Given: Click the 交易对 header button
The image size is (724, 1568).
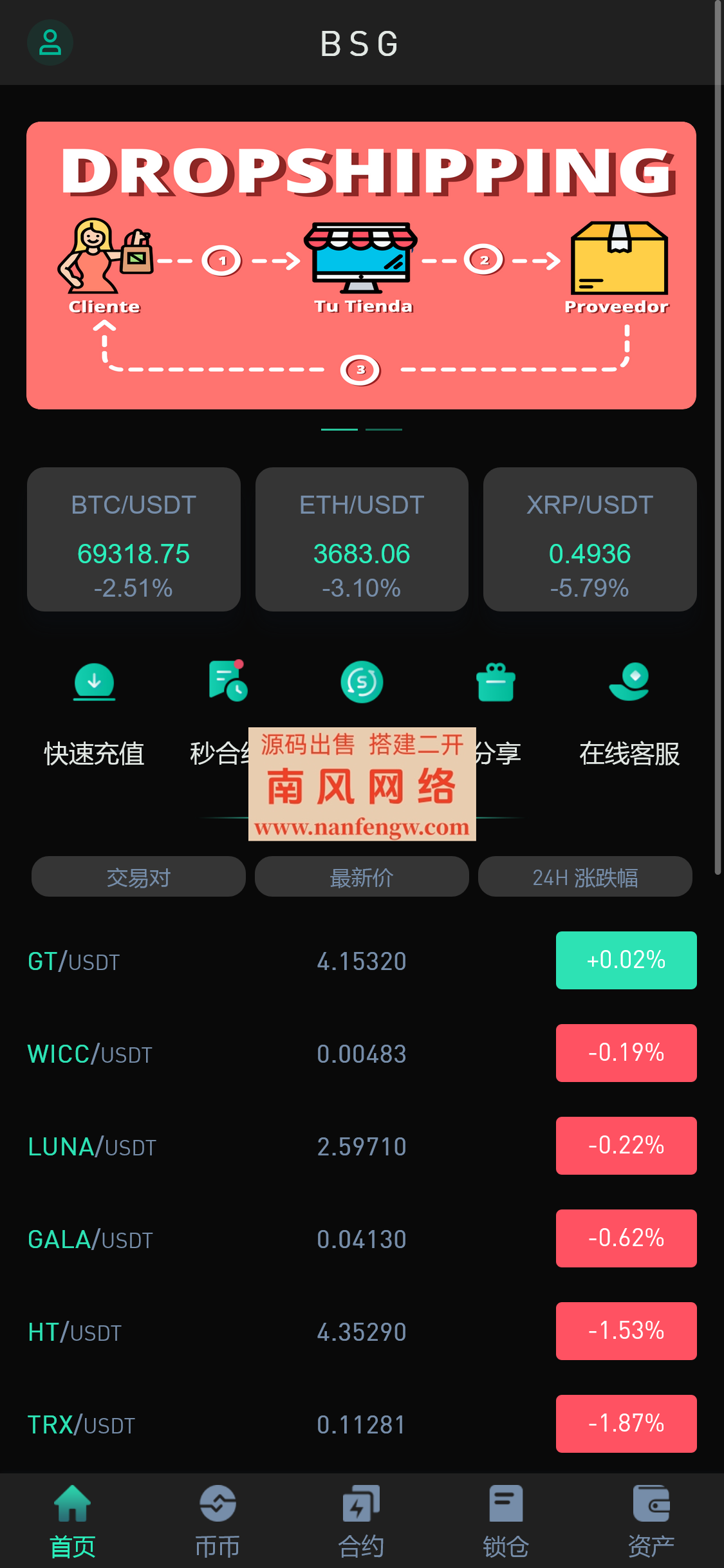Looking at the screenshot, I should point(138,876).
